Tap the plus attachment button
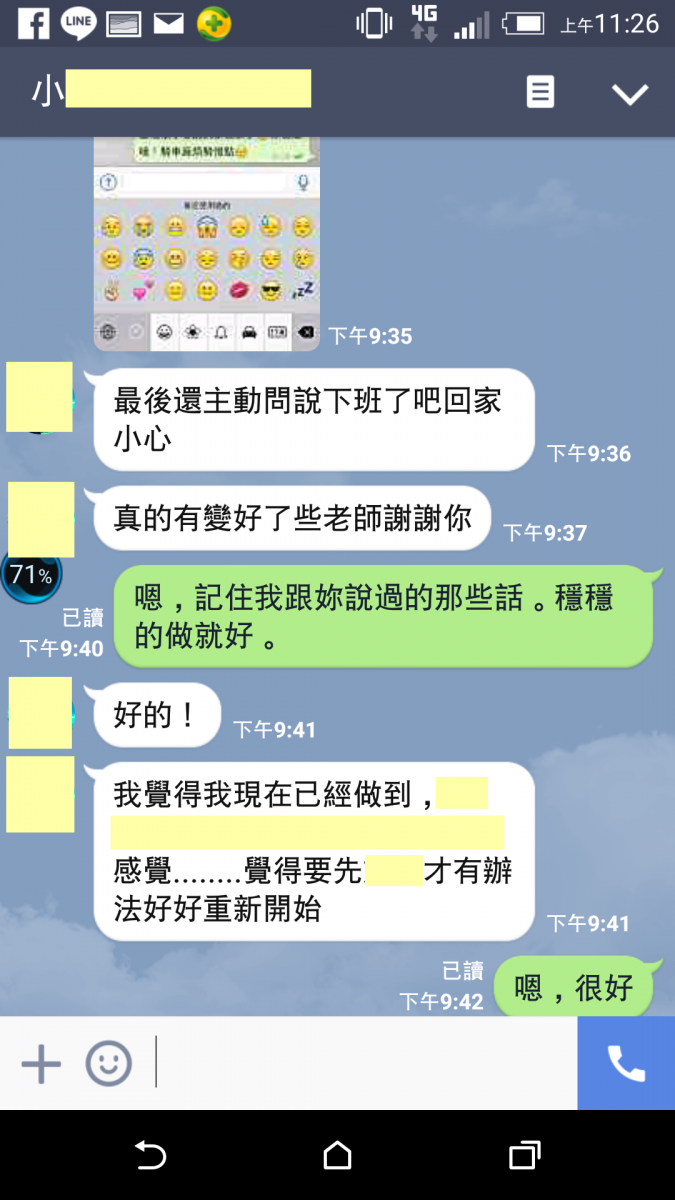Screen dimensions: 675x1200 pos(41,1064)
